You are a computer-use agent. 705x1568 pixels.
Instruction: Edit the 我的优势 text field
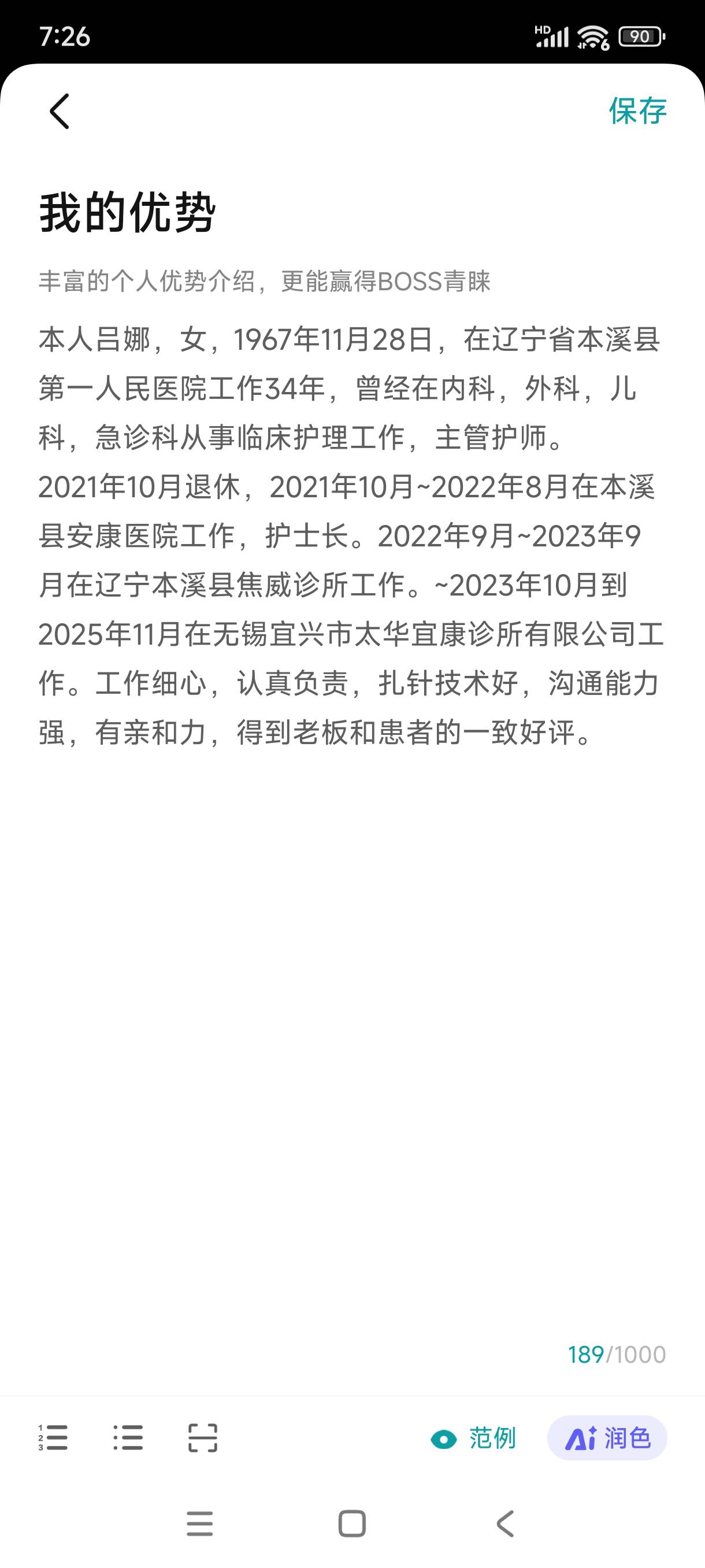pos(351,535)
